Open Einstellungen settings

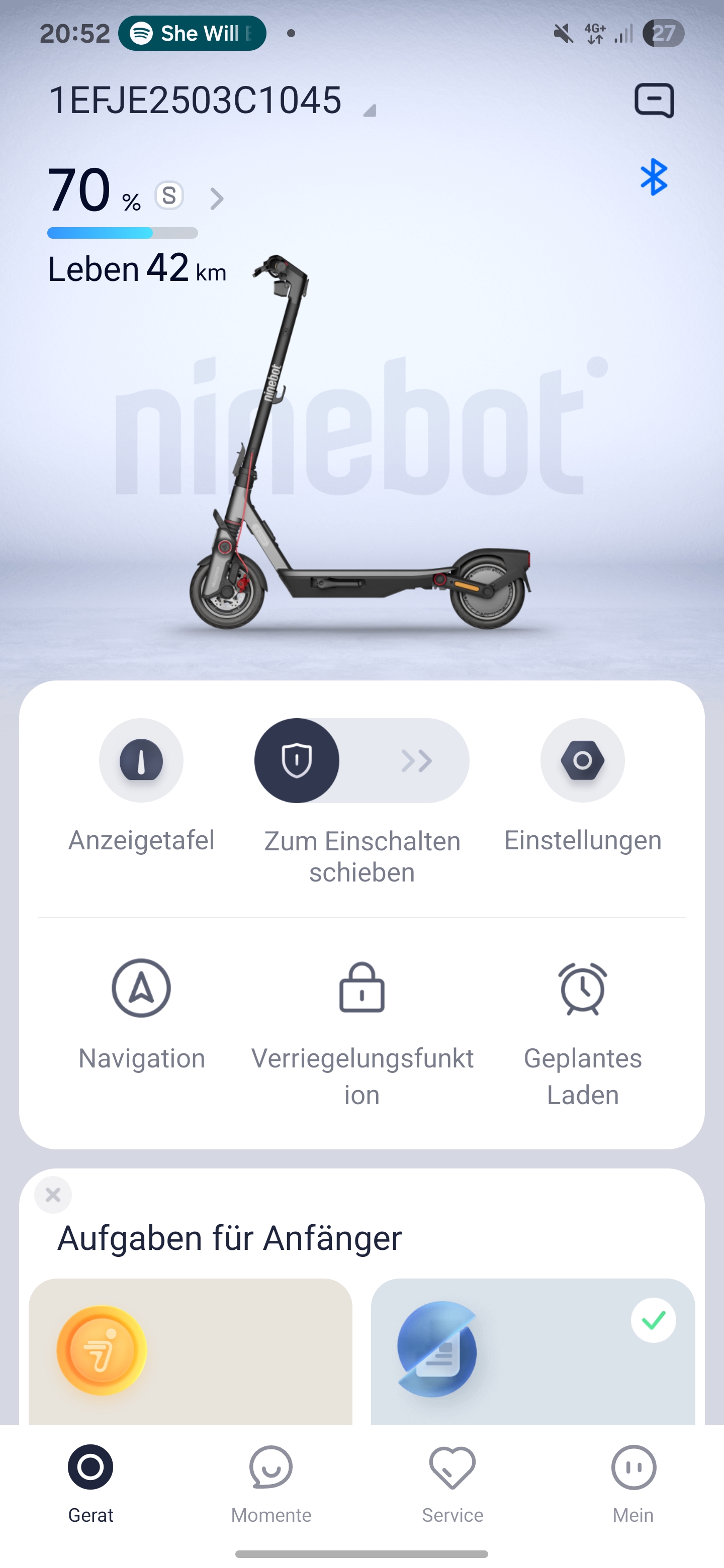[582, 761]
